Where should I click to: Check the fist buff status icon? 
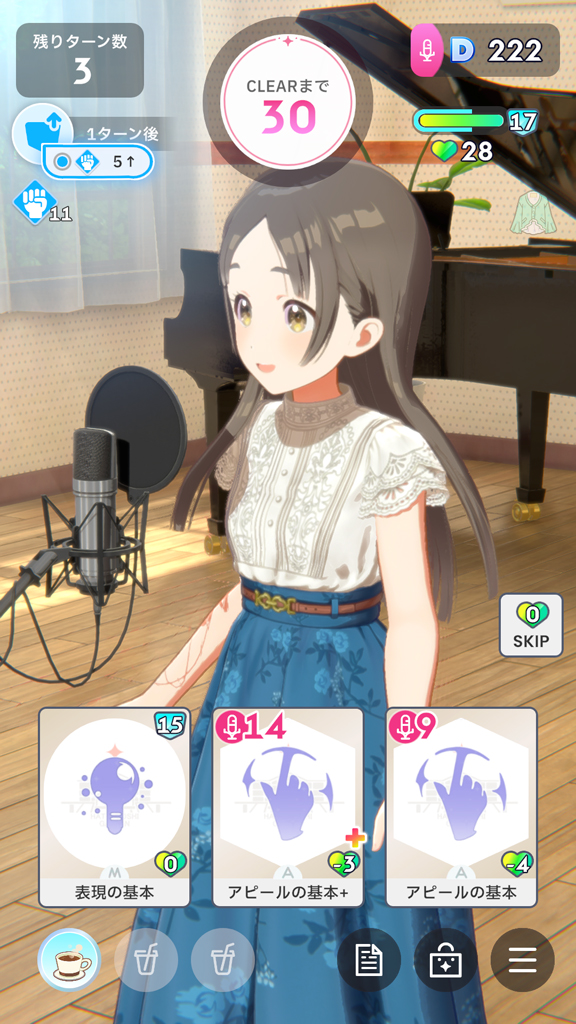[35, 202]
